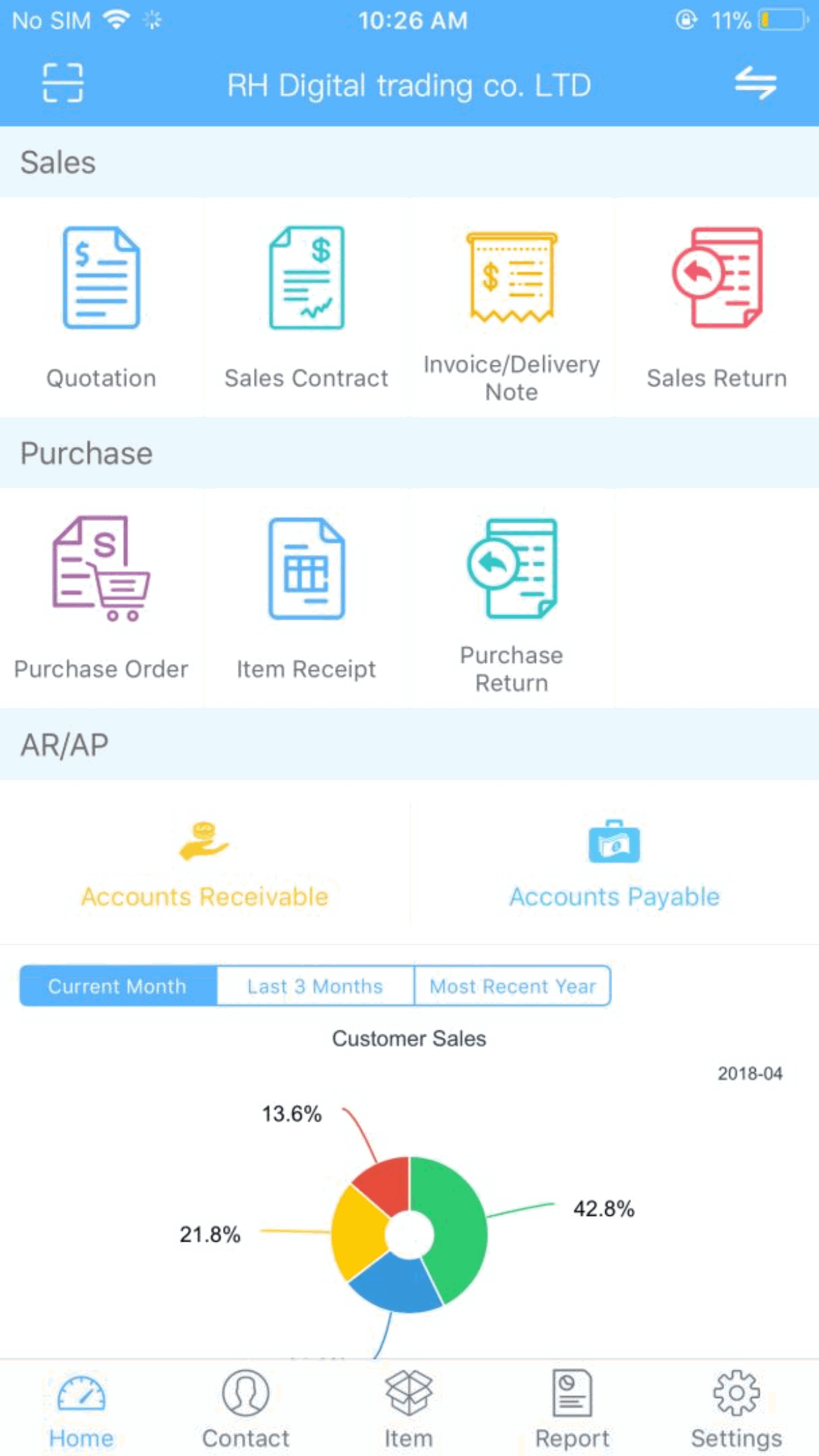
Task: Open the barcode scanner icon
Action: point(63,83)
